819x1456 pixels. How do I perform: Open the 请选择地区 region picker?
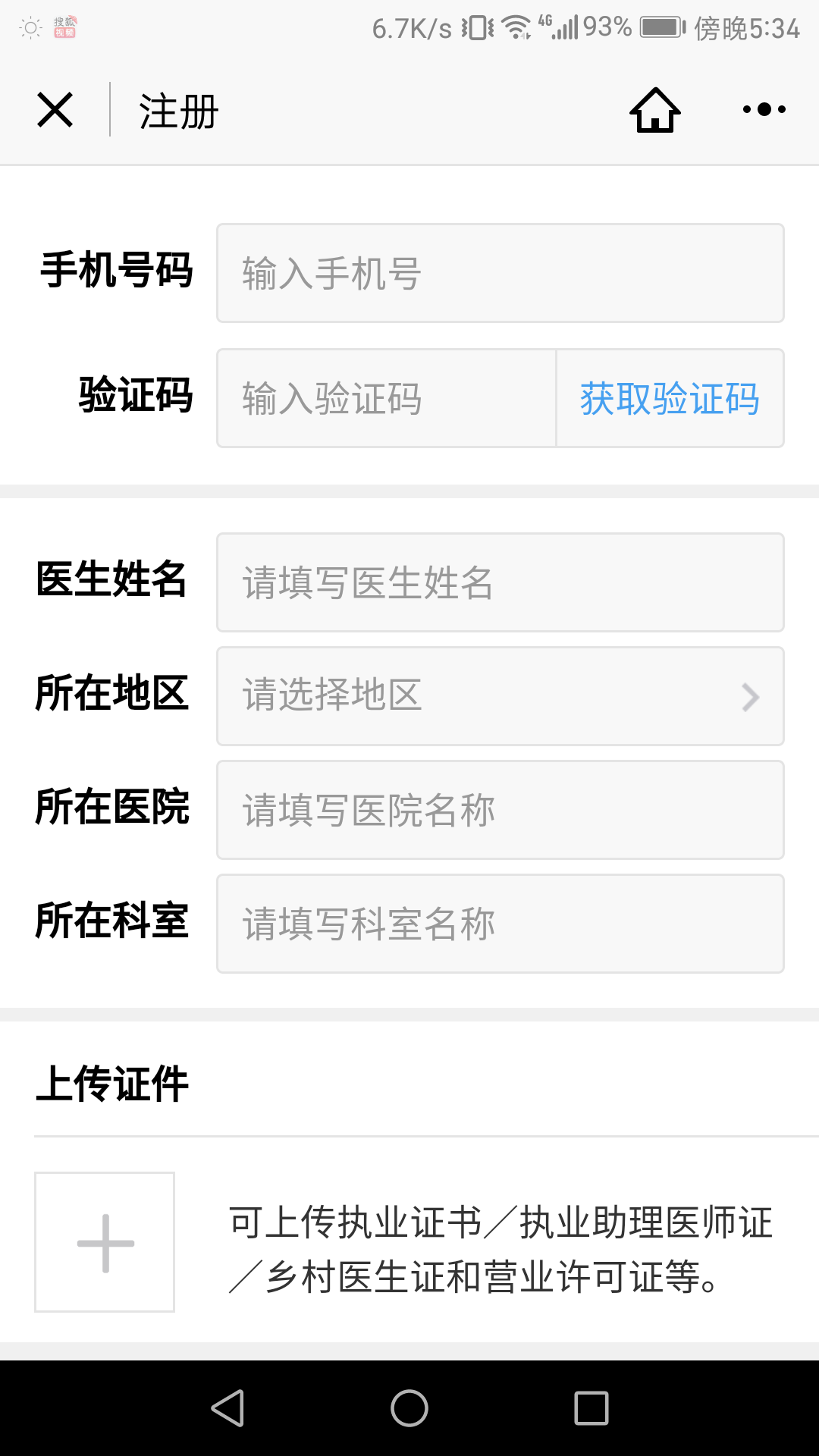[x=500, y=696]
